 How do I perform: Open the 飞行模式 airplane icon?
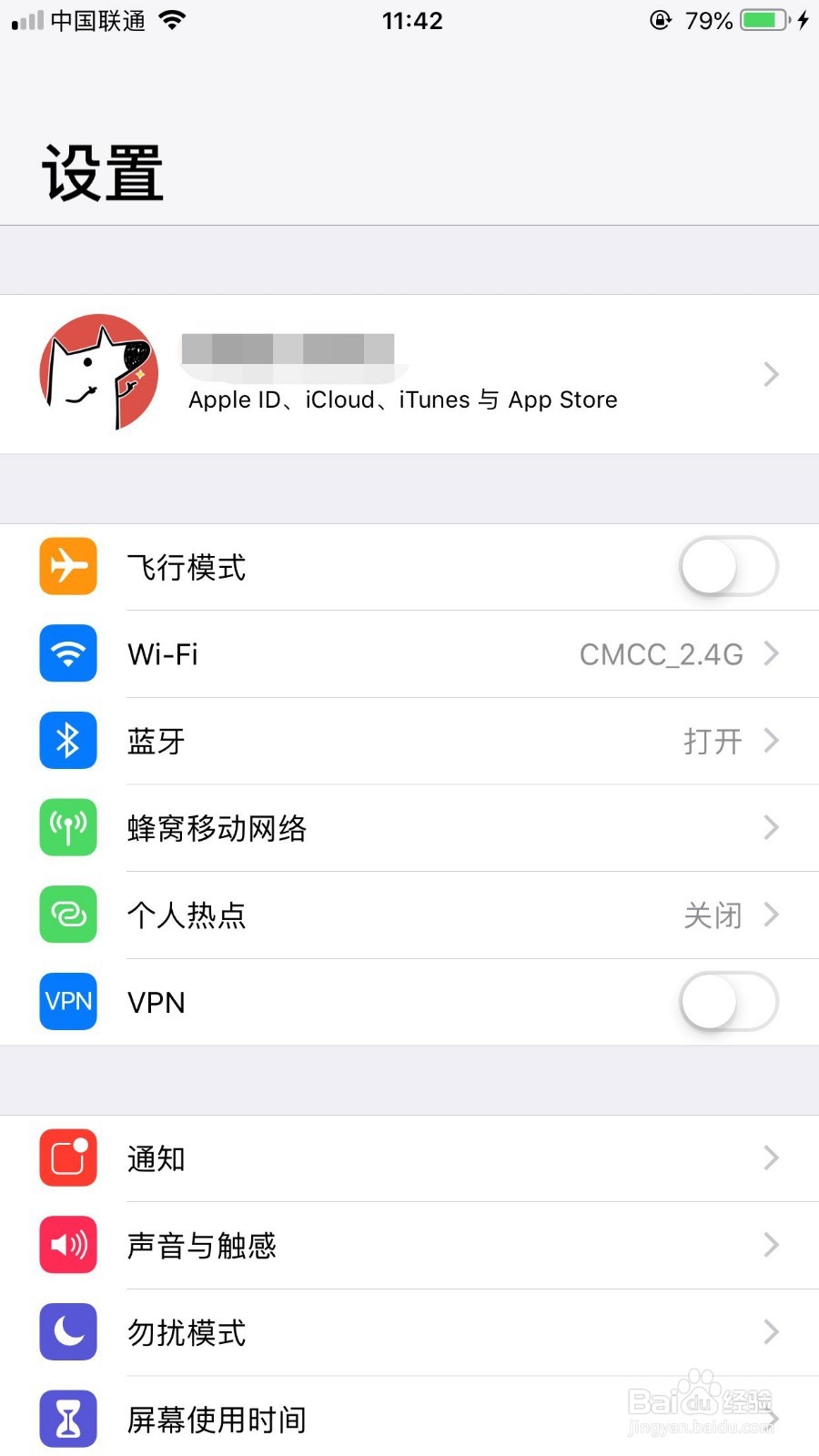[x=67, y=566]
